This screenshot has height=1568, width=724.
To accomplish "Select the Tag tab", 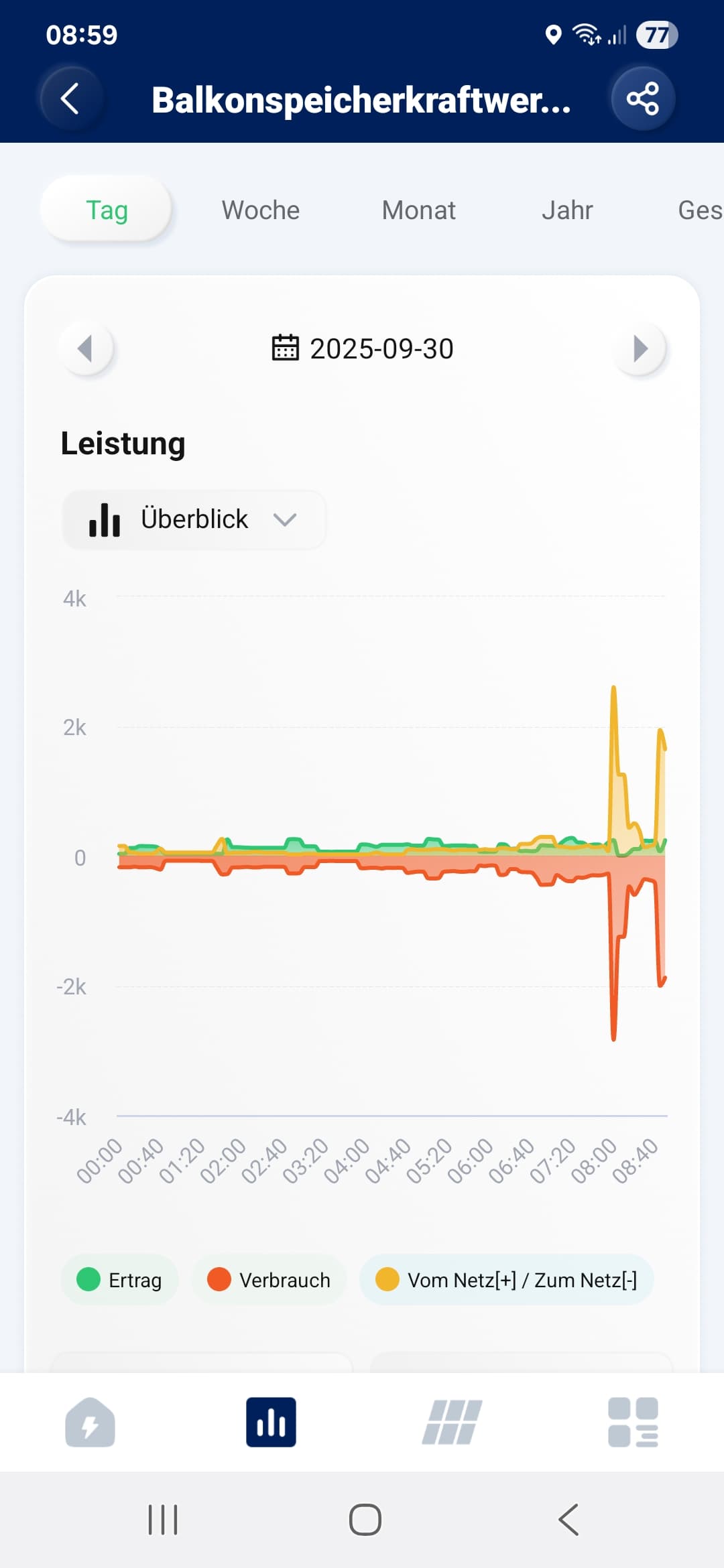I will 107,210.
